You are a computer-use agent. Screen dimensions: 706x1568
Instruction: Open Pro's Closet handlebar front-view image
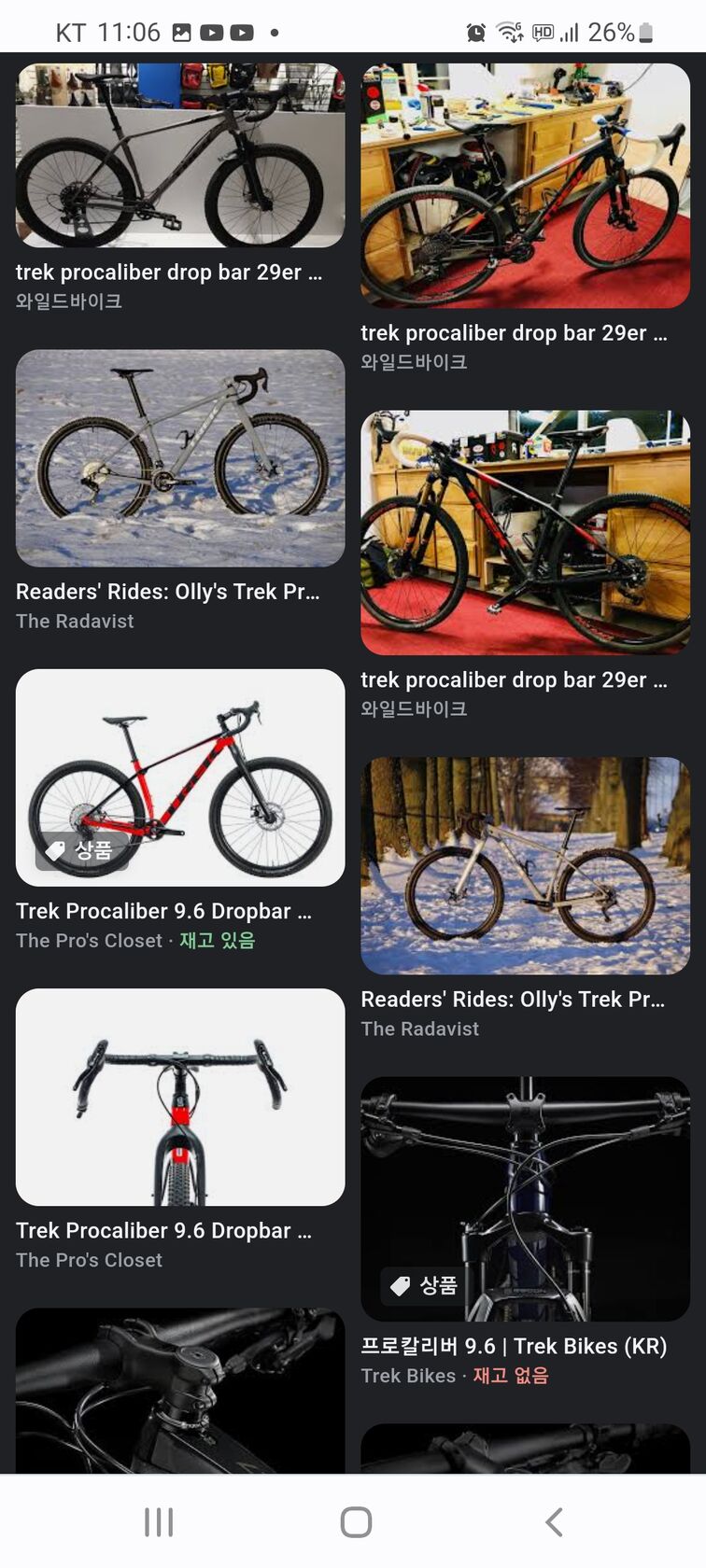(x=179, y=1096)
